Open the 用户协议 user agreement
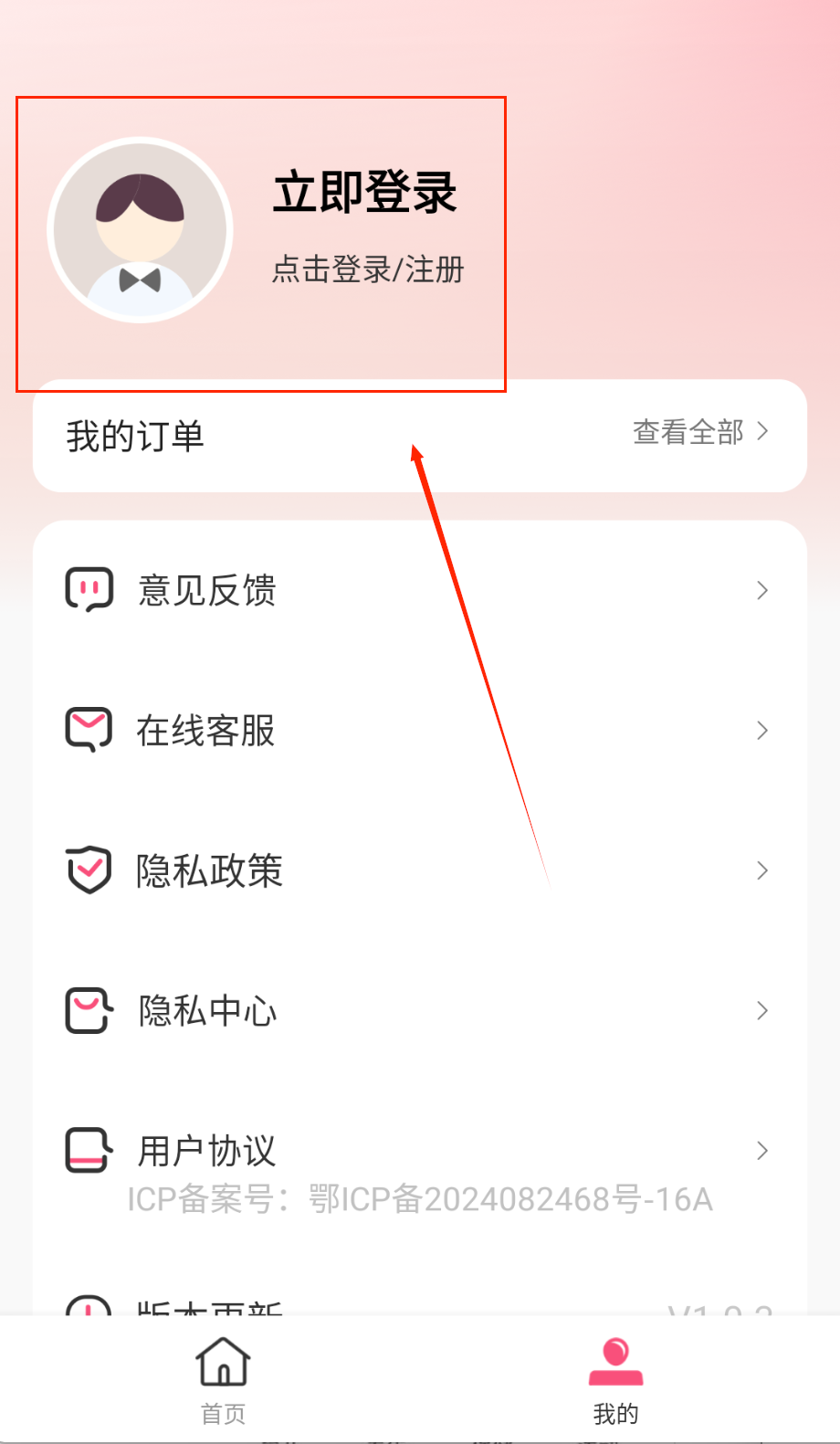 pos(206,1151)
